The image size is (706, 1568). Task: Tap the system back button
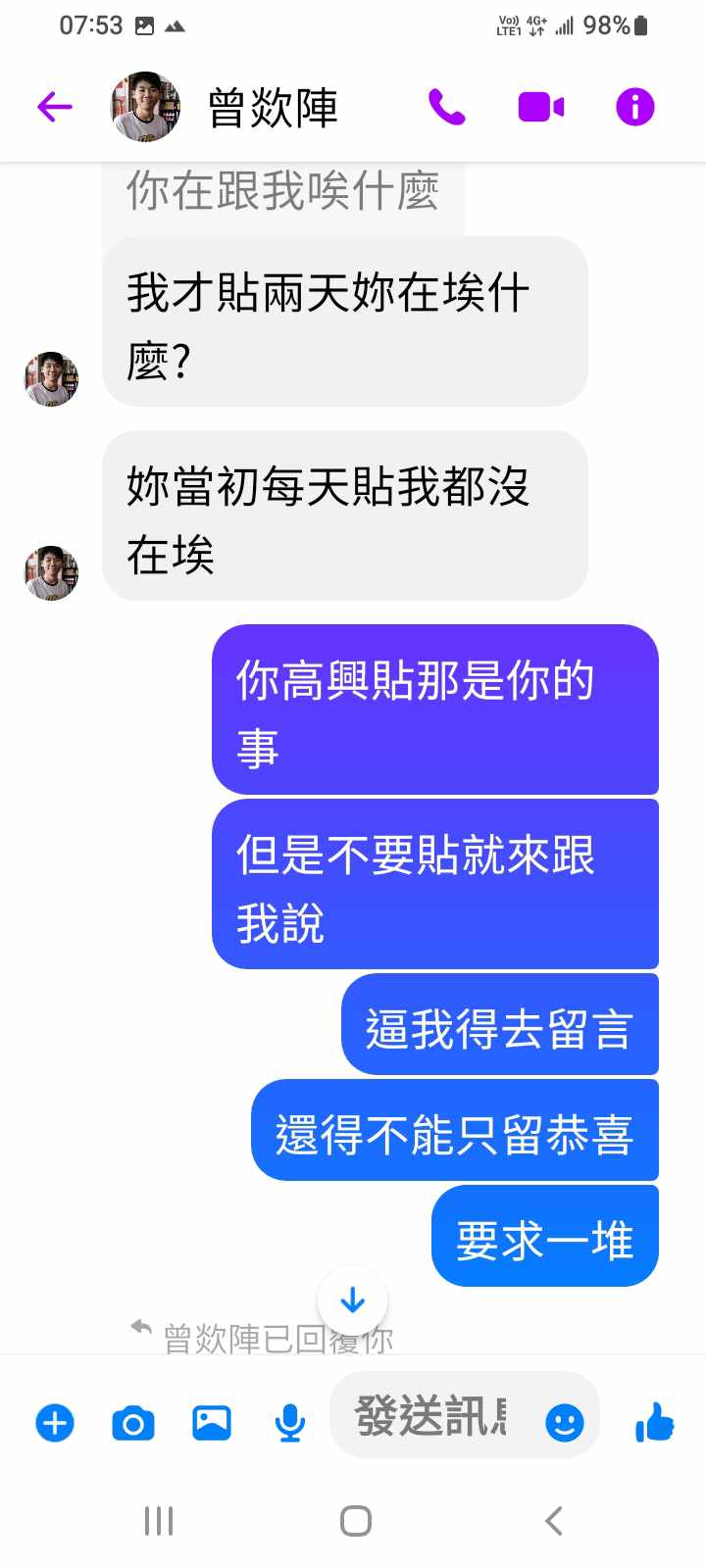coord(554,1521)
